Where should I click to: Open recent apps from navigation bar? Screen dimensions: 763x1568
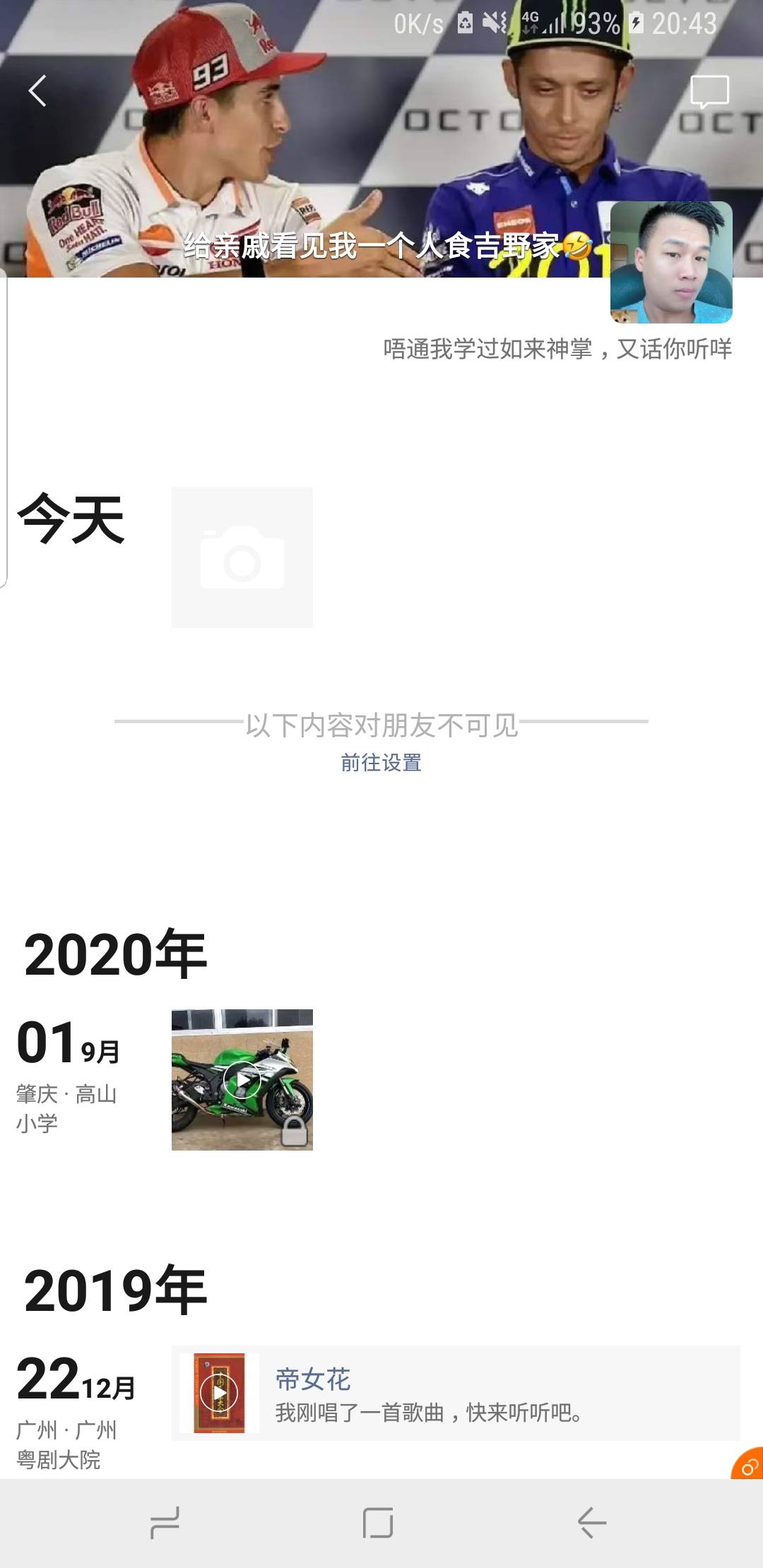coord(165,1523)
